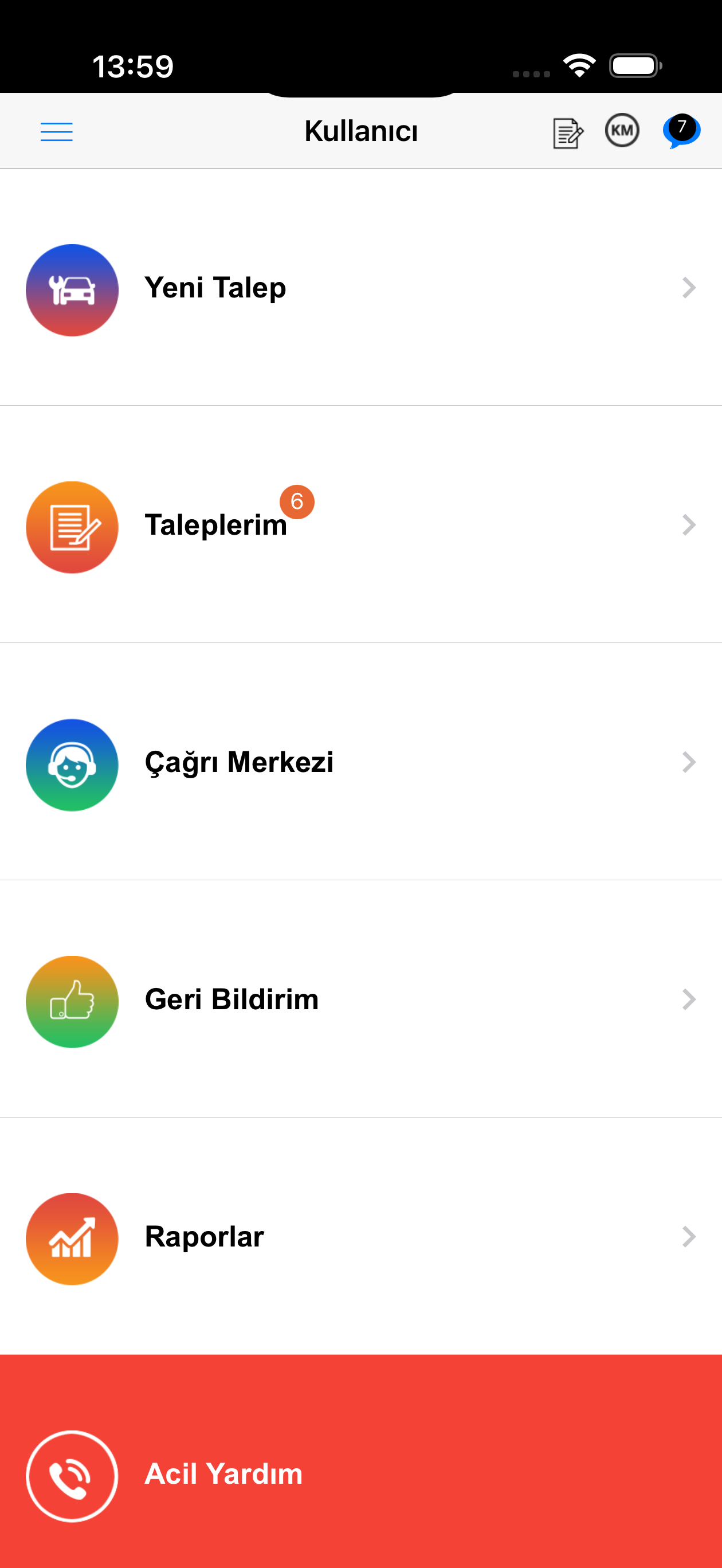The width and height of the screenshot is (722, 1568).
Task: Open the KM icon in header
Action: (x=622, y=130)
